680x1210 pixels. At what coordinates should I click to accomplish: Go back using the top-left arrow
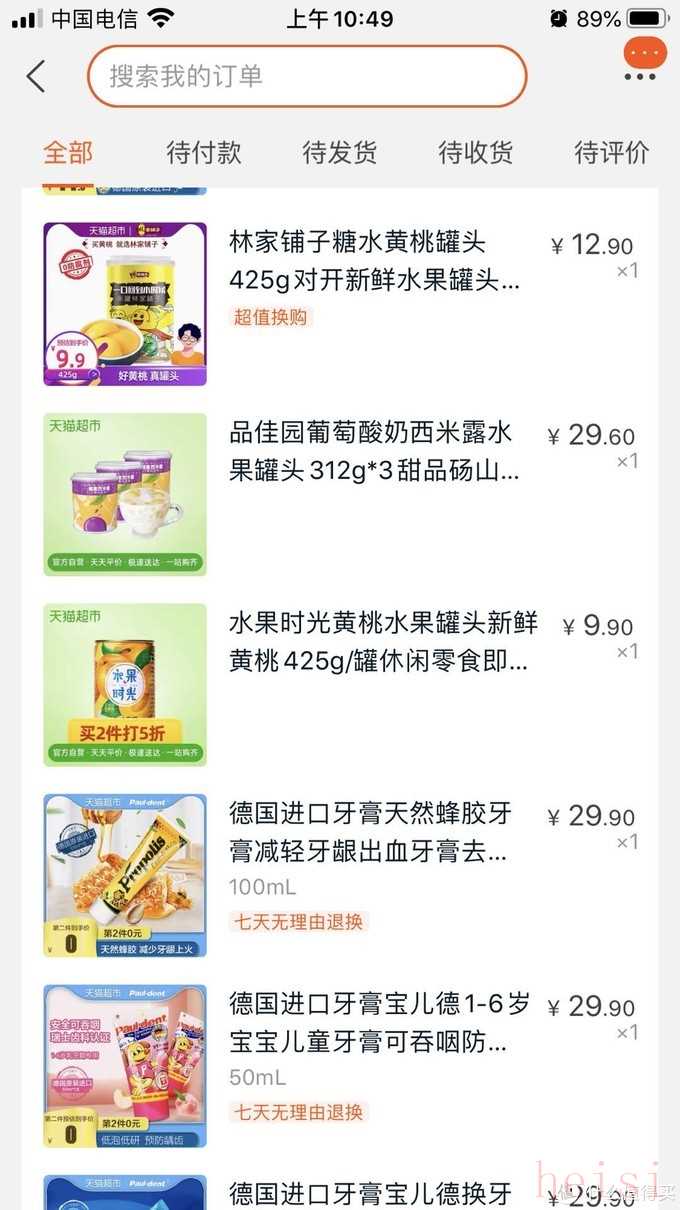click(x=36, y=76)
